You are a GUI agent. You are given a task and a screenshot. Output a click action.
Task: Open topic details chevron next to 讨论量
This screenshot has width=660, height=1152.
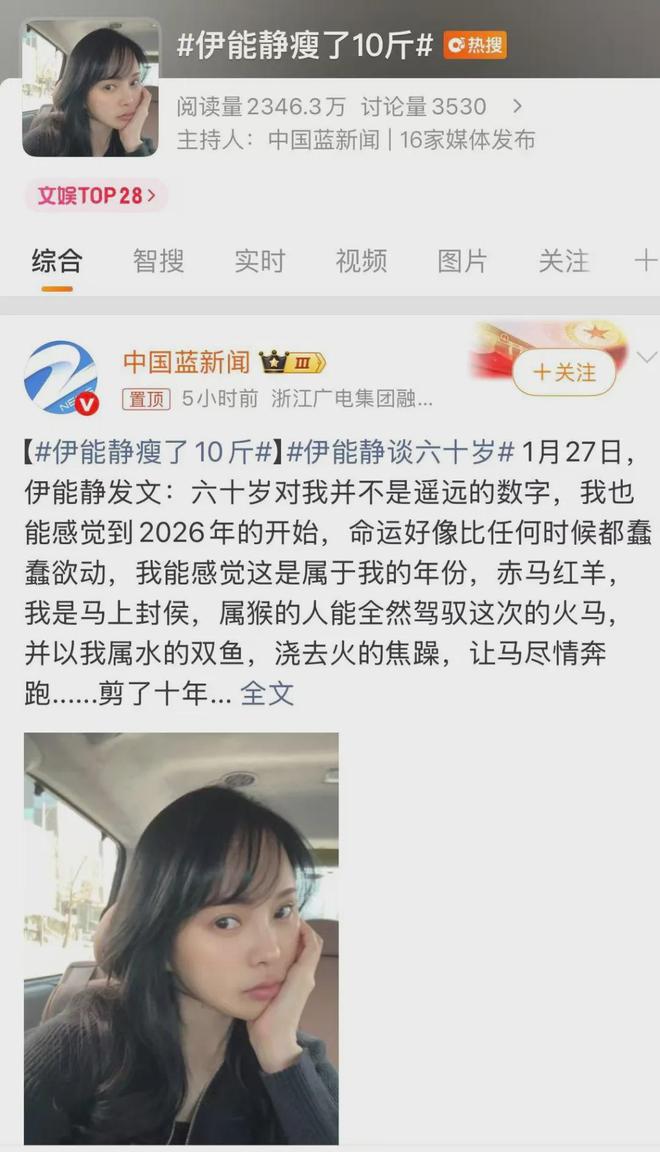[x=517, y=106]
